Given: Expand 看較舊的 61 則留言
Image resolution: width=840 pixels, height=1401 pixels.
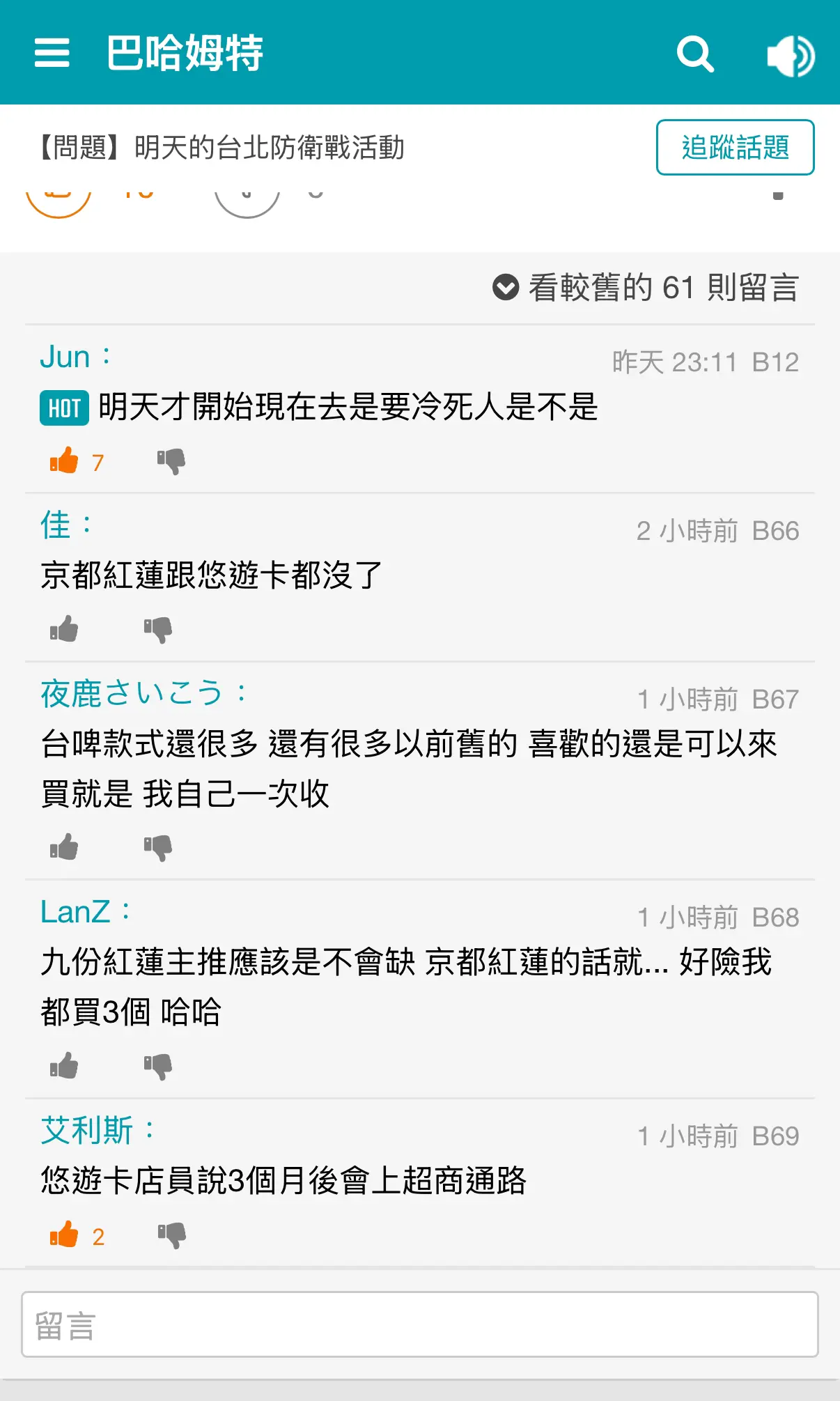Looking at the screenshot, I should tap(646, 287).
